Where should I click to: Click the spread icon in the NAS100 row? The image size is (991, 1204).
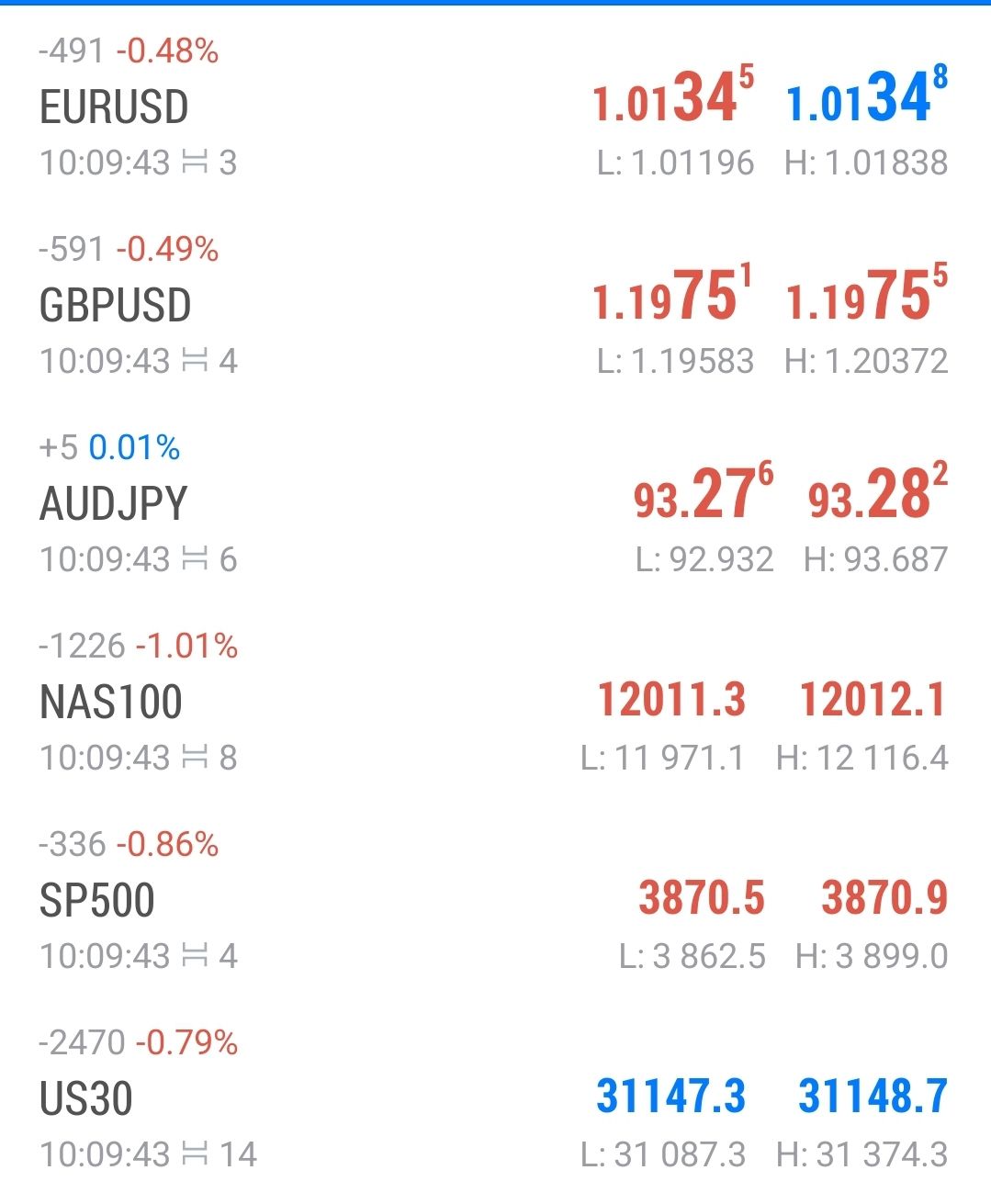point(196,758)
